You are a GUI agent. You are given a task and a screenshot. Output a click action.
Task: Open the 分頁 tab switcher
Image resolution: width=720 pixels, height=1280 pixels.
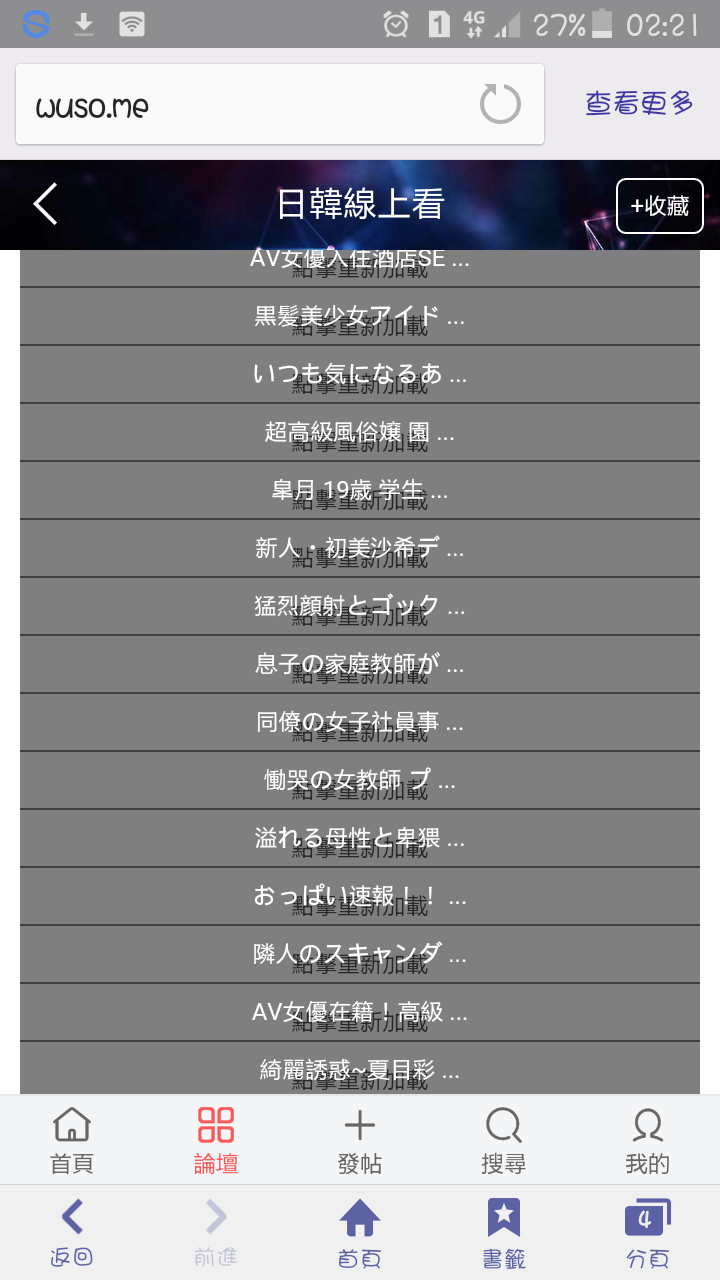click(647, 1233)
